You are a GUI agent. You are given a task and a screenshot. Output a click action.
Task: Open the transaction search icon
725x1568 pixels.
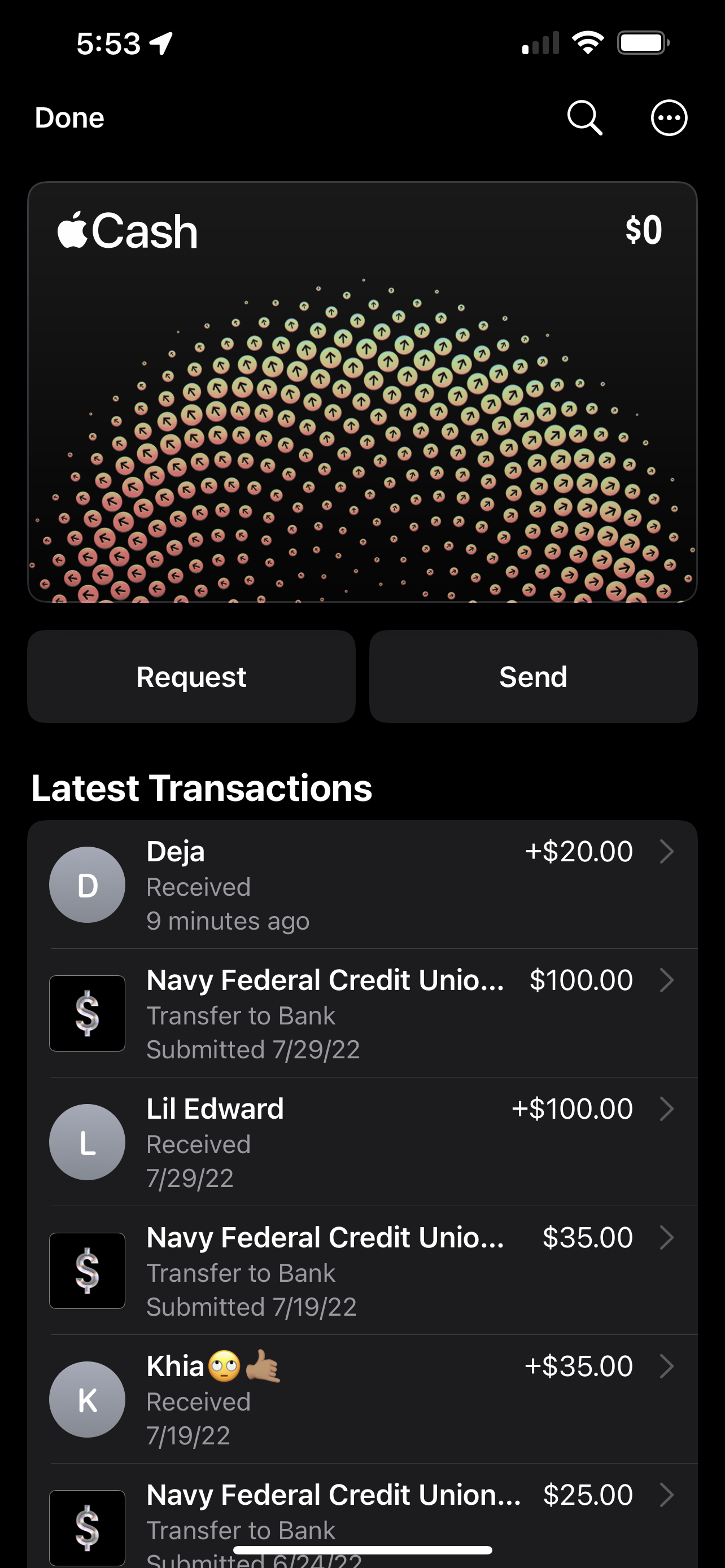584,117
